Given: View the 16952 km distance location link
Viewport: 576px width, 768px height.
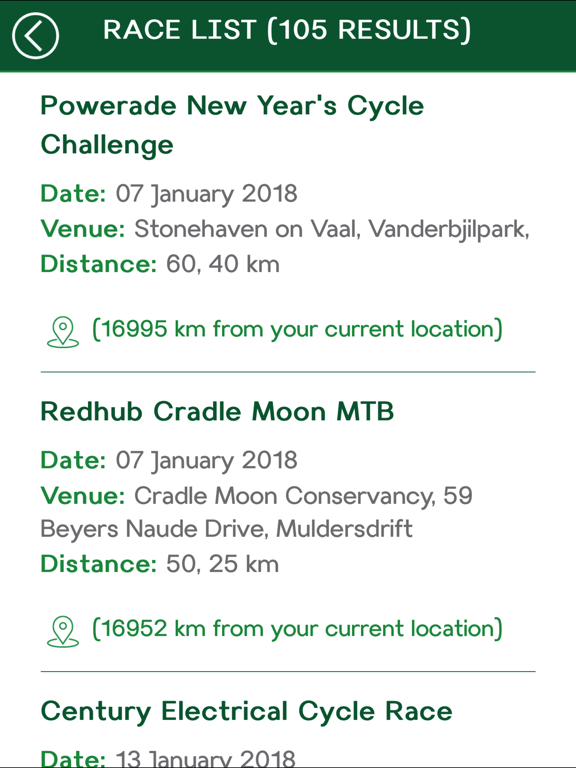Looking at the screenshot, I should point(274,629).
